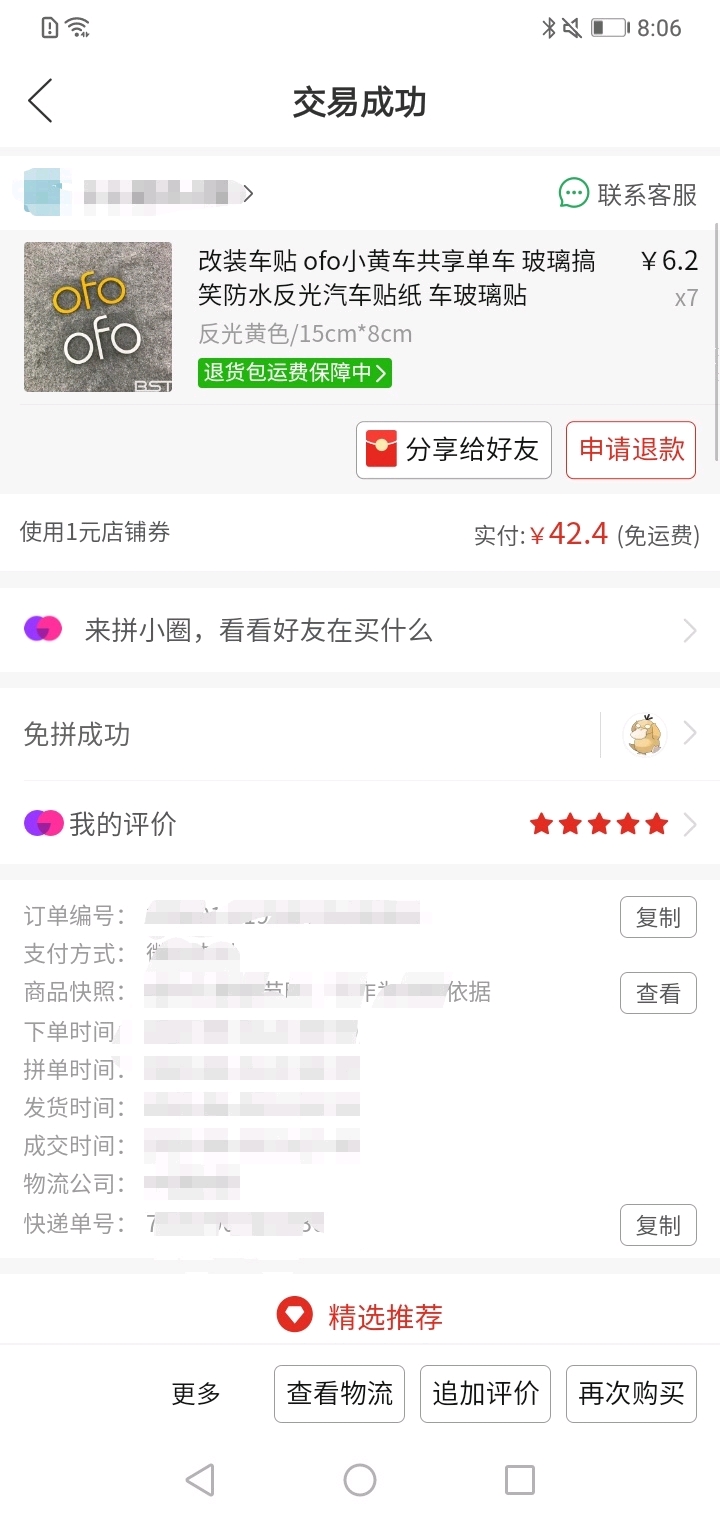
Task: Go back using the top-left arrow
Action: [x=40, y=102]
